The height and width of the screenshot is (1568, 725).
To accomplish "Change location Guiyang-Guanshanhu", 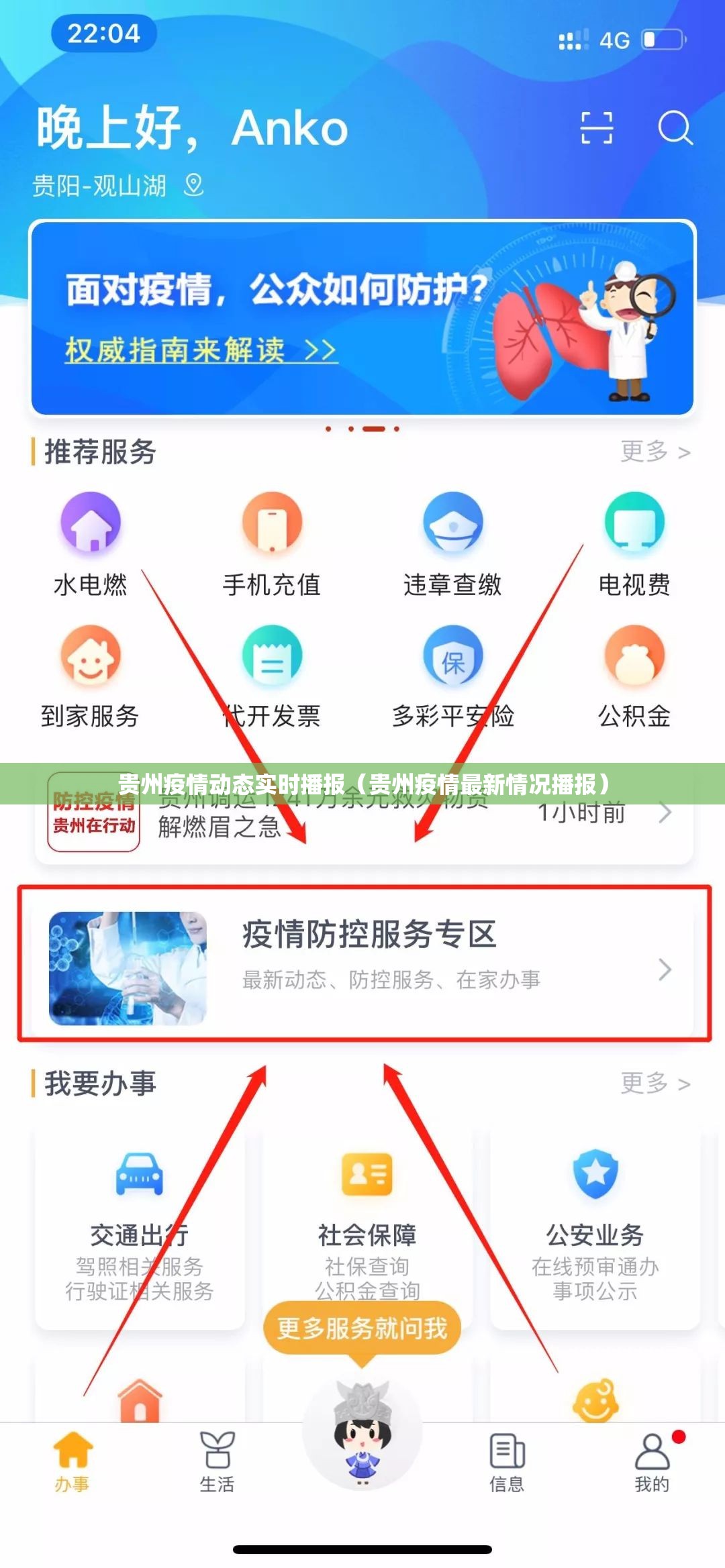I will (x=117, y=186).
